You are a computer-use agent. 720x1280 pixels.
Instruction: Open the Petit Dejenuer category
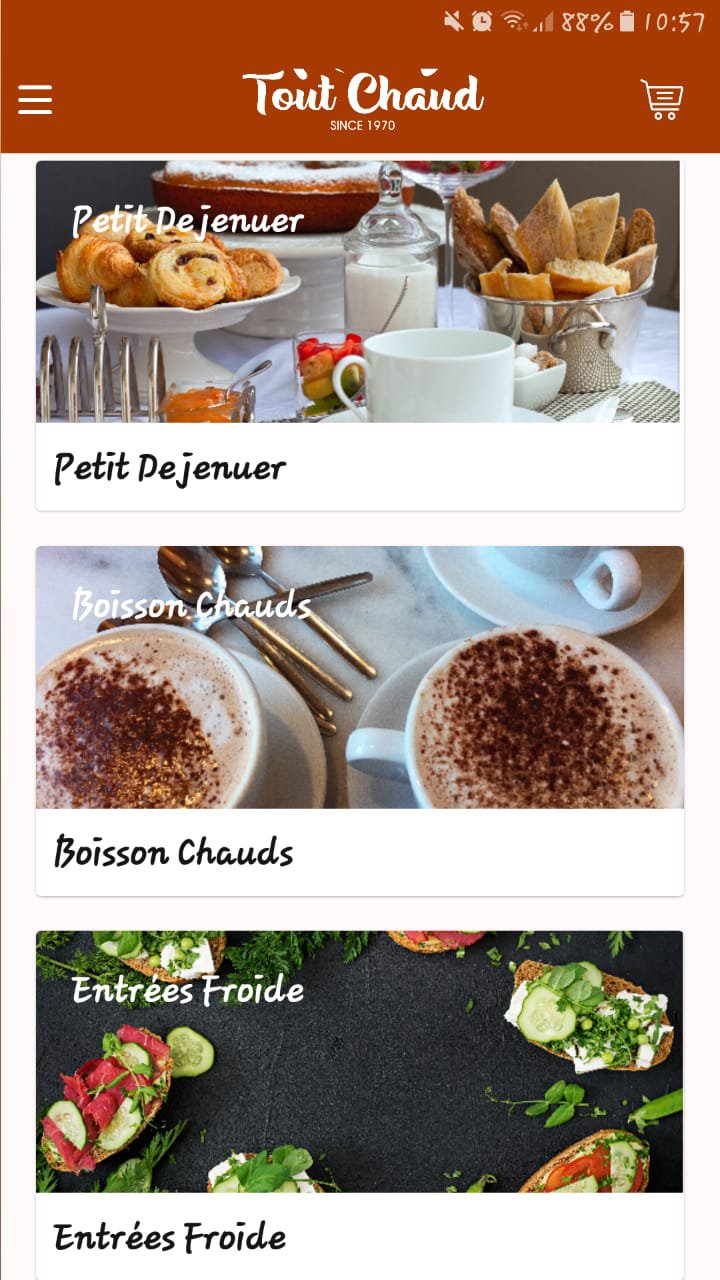(360, 330)
